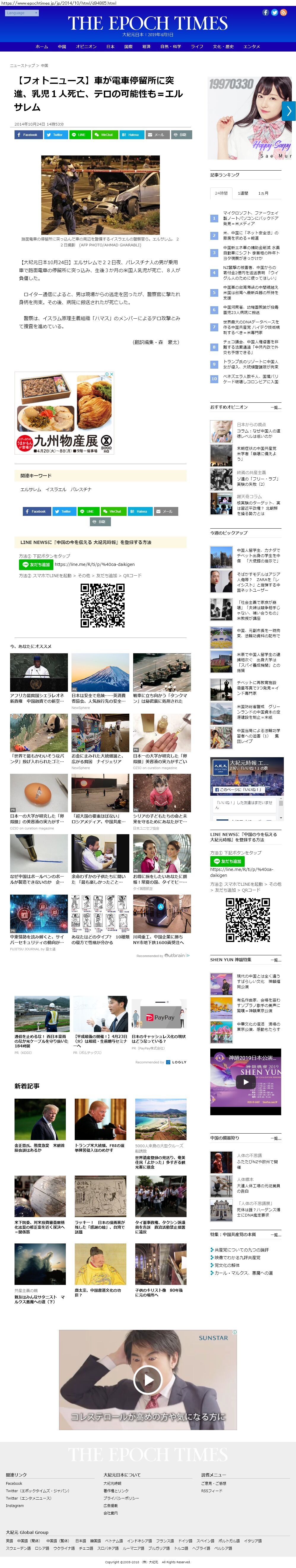Open the エンタメ section in the nav bar

coord(252,47)
